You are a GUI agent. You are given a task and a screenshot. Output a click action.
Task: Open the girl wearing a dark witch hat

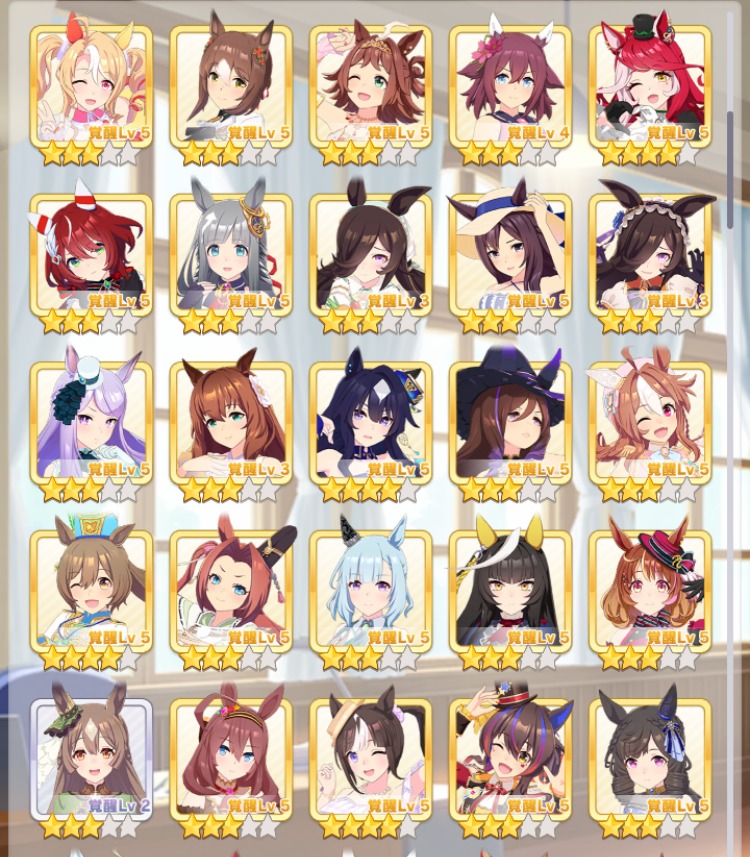tap(510, 423)
